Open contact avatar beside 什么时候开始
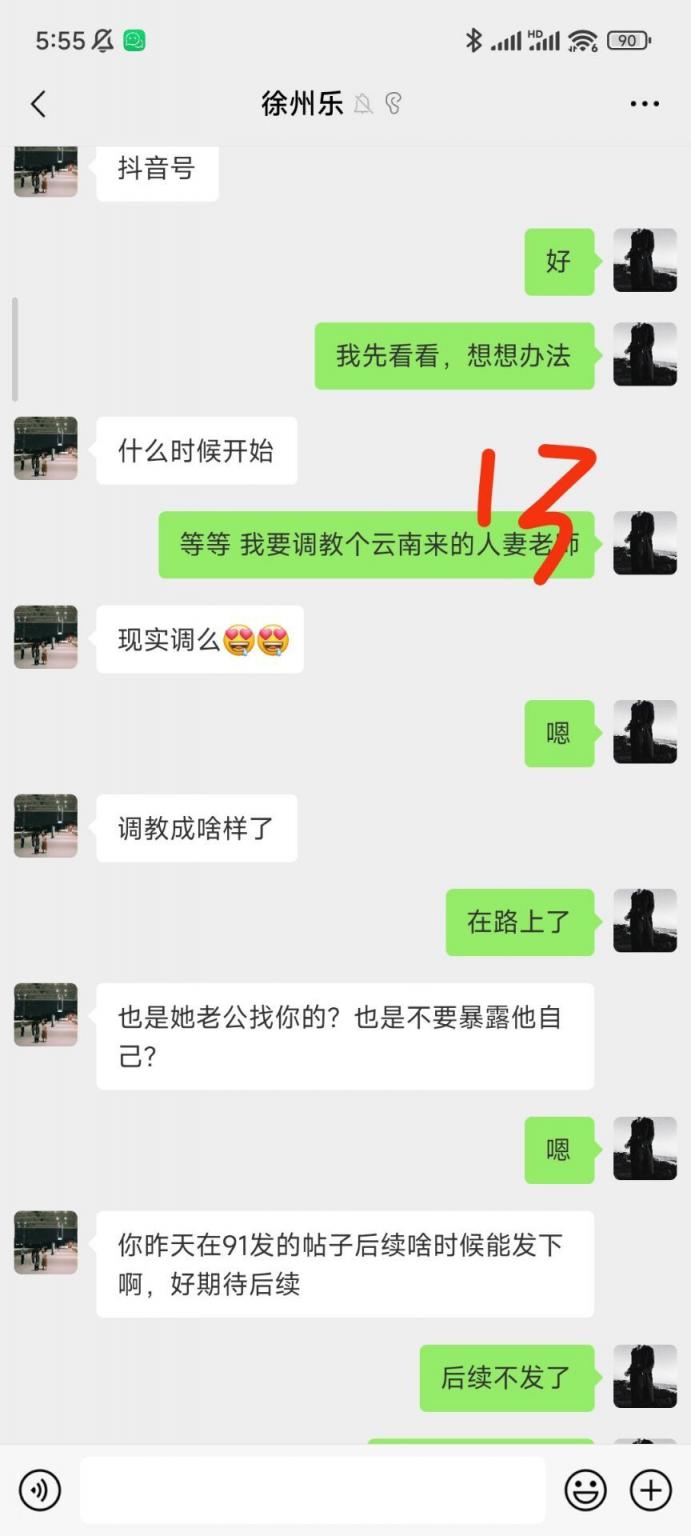 pos(46,449)
